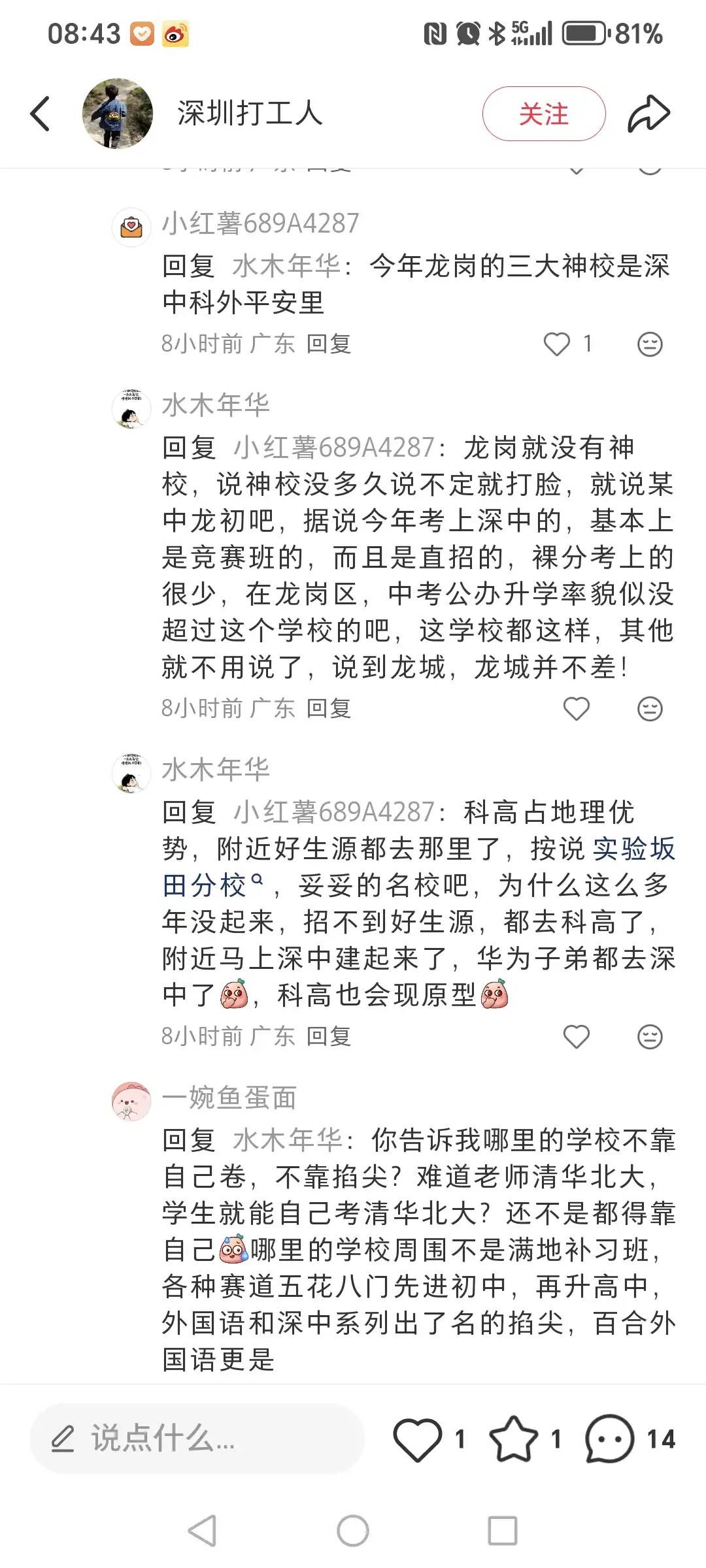Bookmark the post with star icon
The height and width of the screenshot is (1568, 706).
pyautogui.click(x=514, y=1439)
